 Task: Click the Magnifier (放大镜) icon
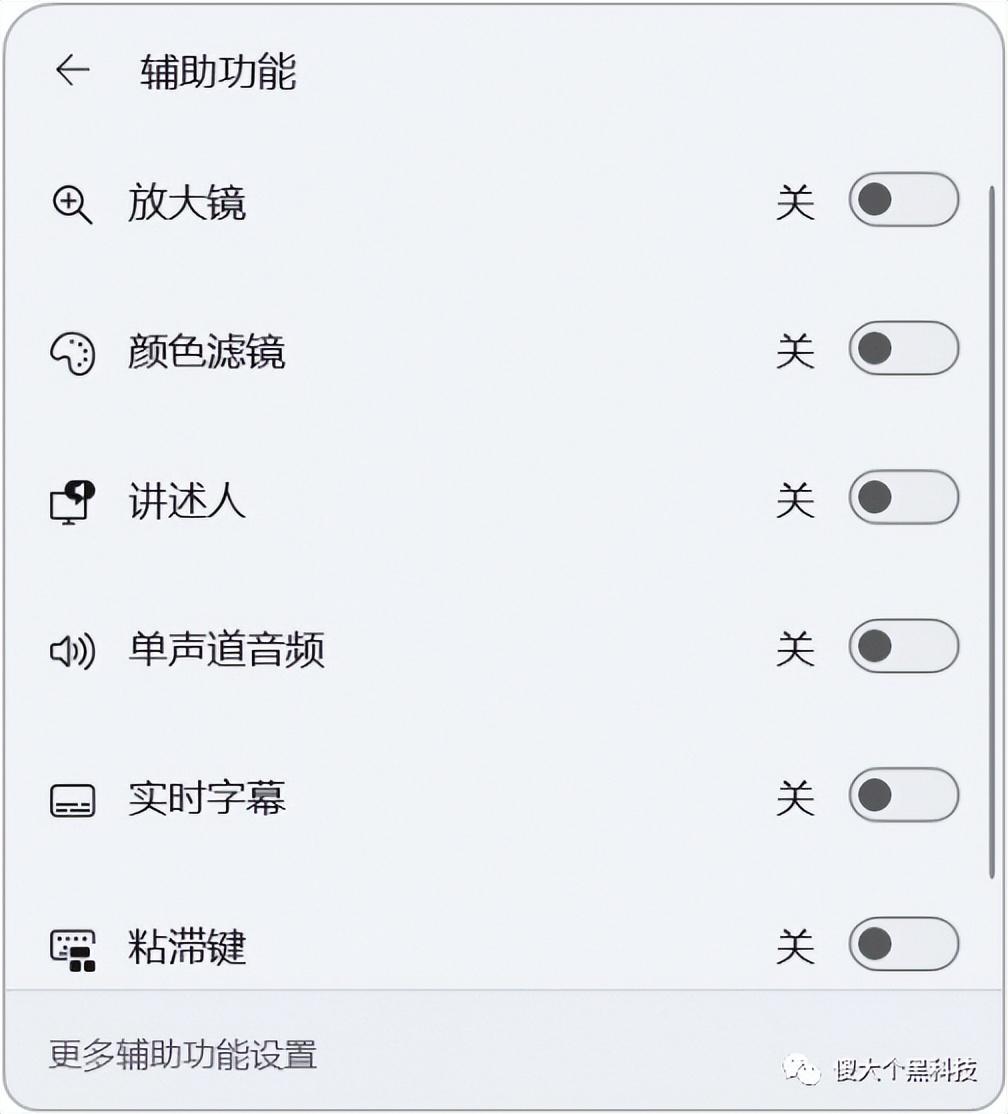coord(70,202)
